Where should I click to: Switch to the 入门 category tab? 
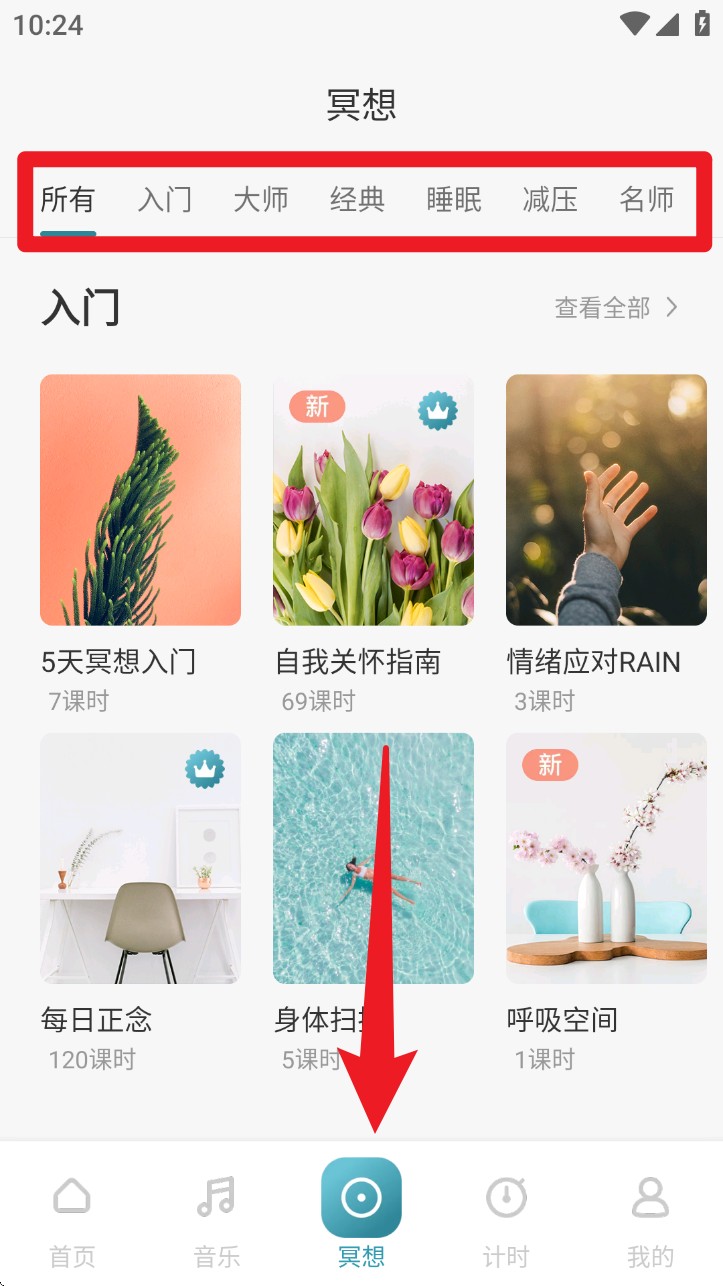click(x=165, y=200)
